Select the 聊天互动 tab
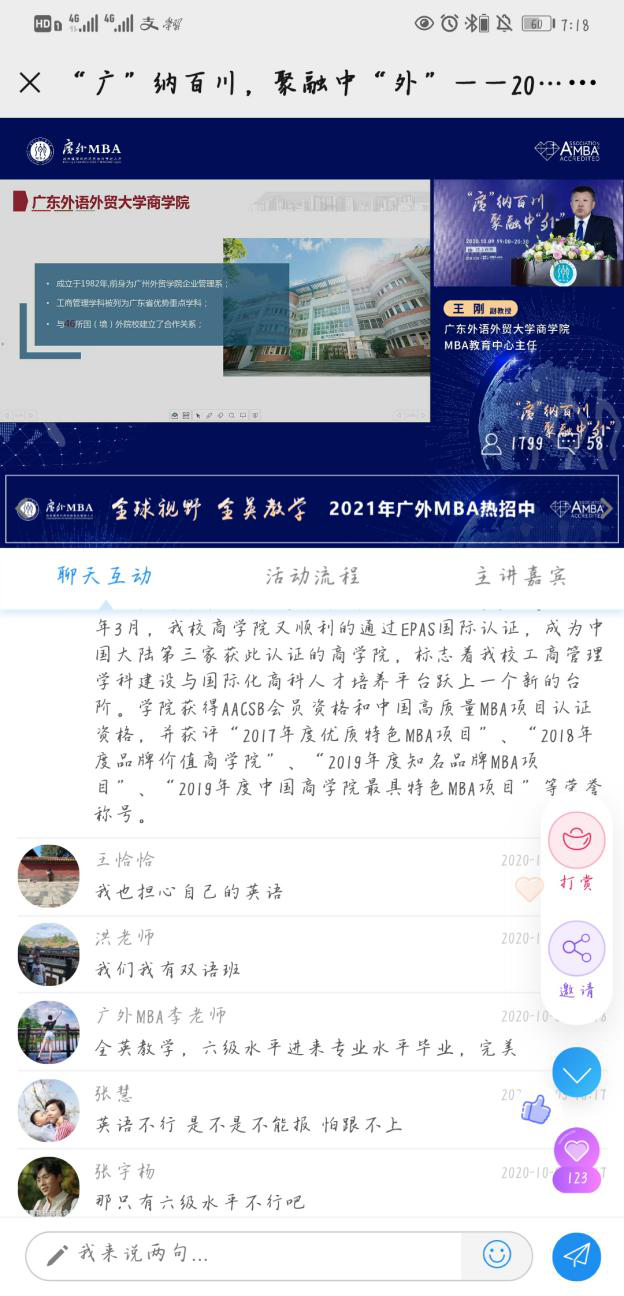Screen dimensions: 624x1296 click(x=104, y=576)
